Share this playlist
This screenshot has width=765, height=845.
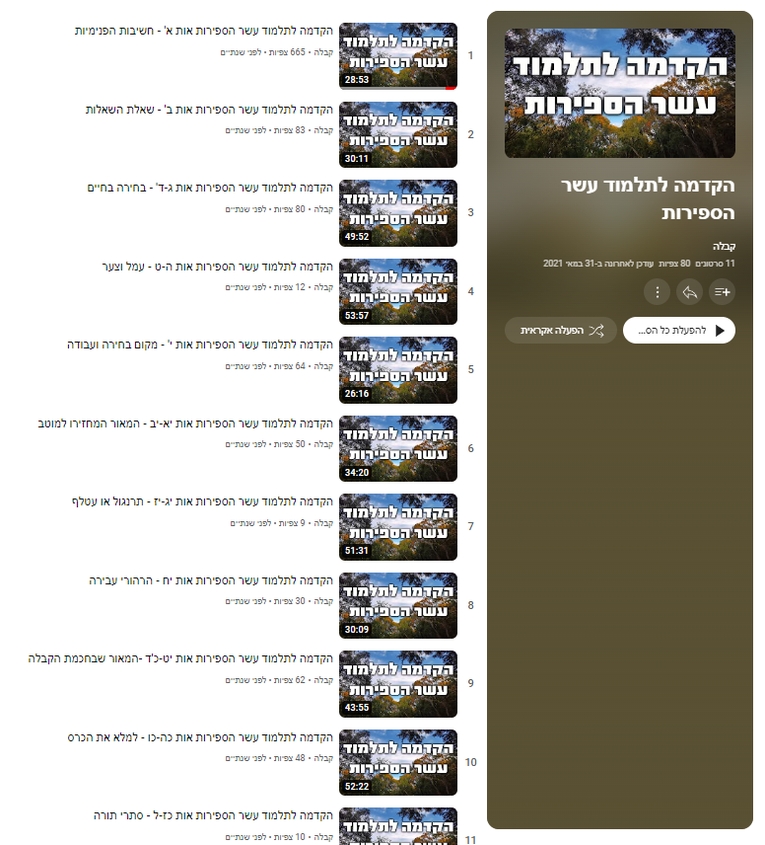(x=689, y=292)
